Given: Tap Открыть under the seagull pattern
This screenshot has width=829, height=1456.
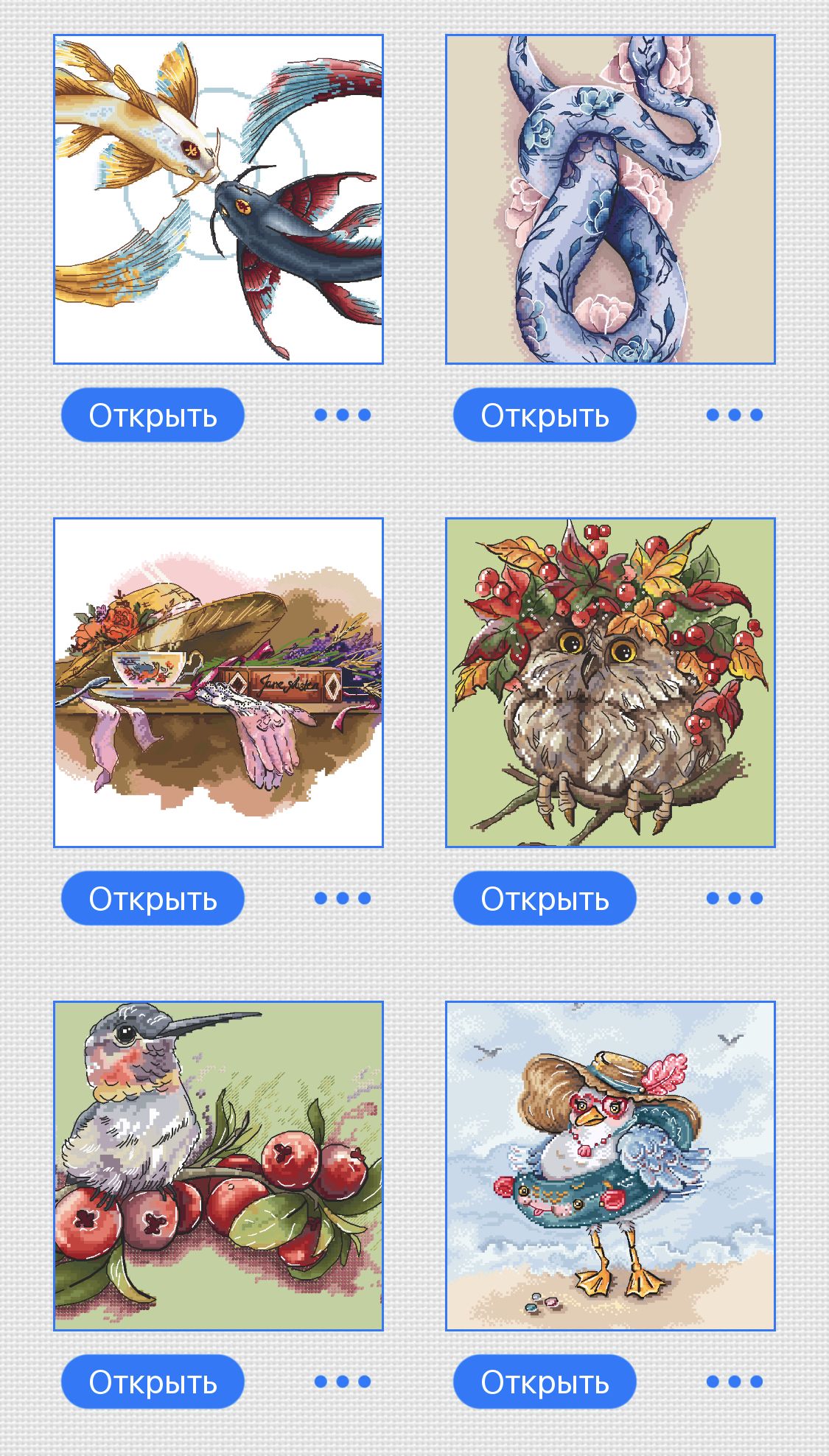Looking at the screenshot, I should point(545,1382).
